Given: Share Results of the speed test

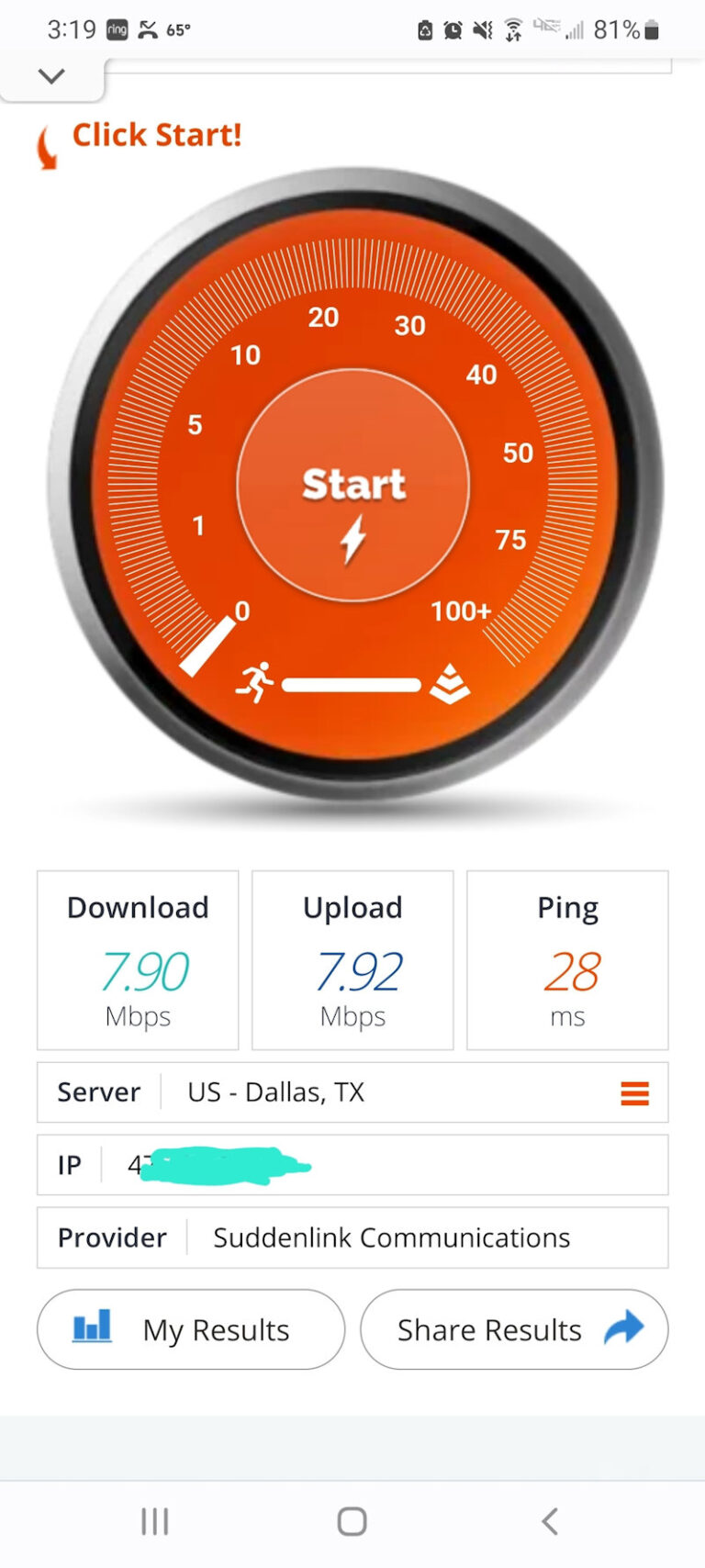Looking at the screenshot, I should coord(514,1329).
